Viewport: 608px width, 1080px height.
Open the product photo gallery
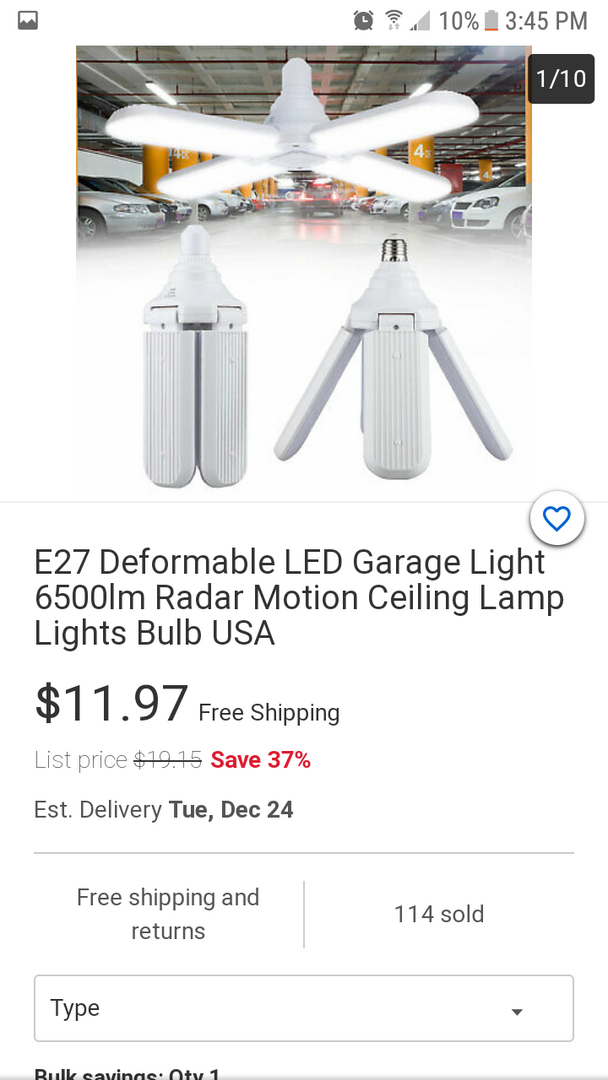tap(304, 270)
